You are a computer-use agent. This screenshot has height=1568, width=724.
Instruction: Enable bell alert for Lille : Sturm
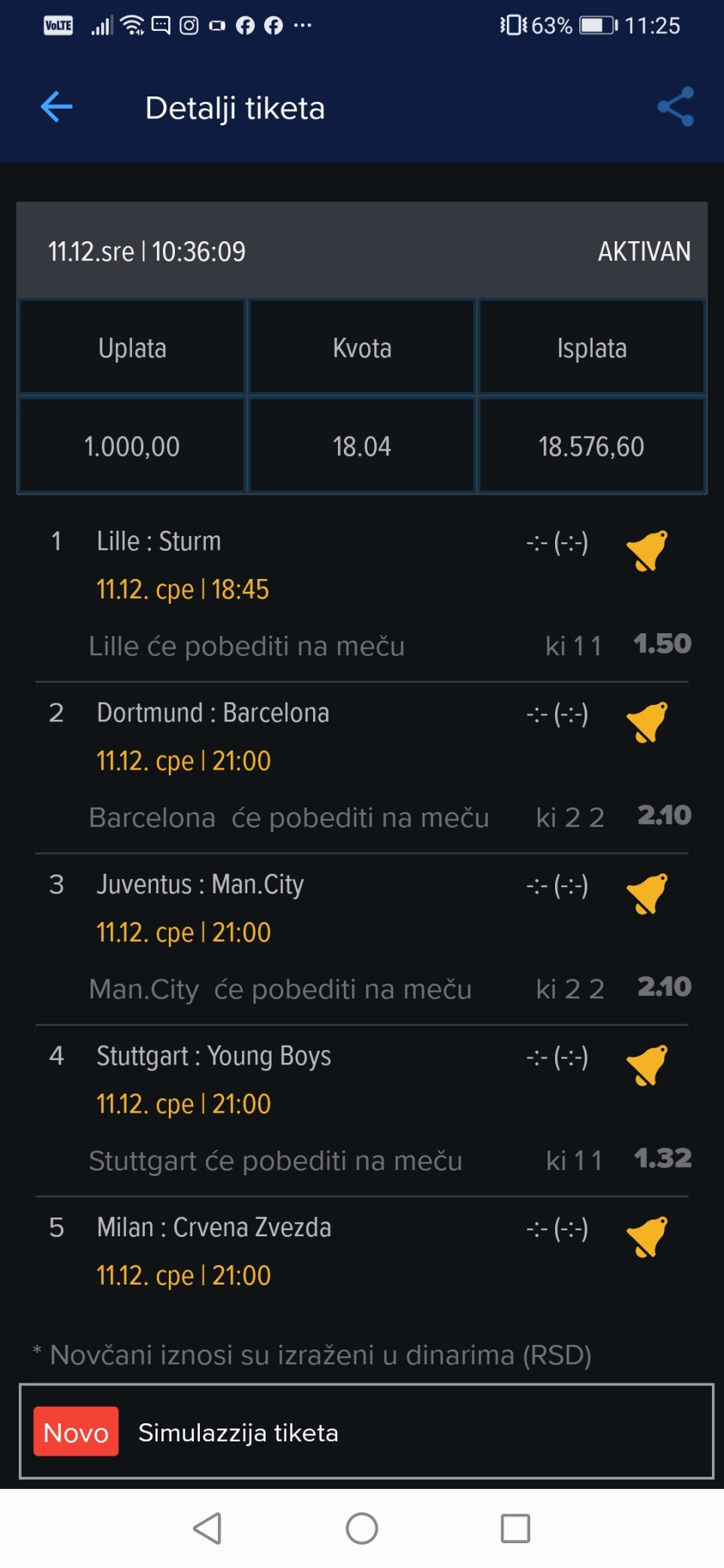tap(647, 550)
